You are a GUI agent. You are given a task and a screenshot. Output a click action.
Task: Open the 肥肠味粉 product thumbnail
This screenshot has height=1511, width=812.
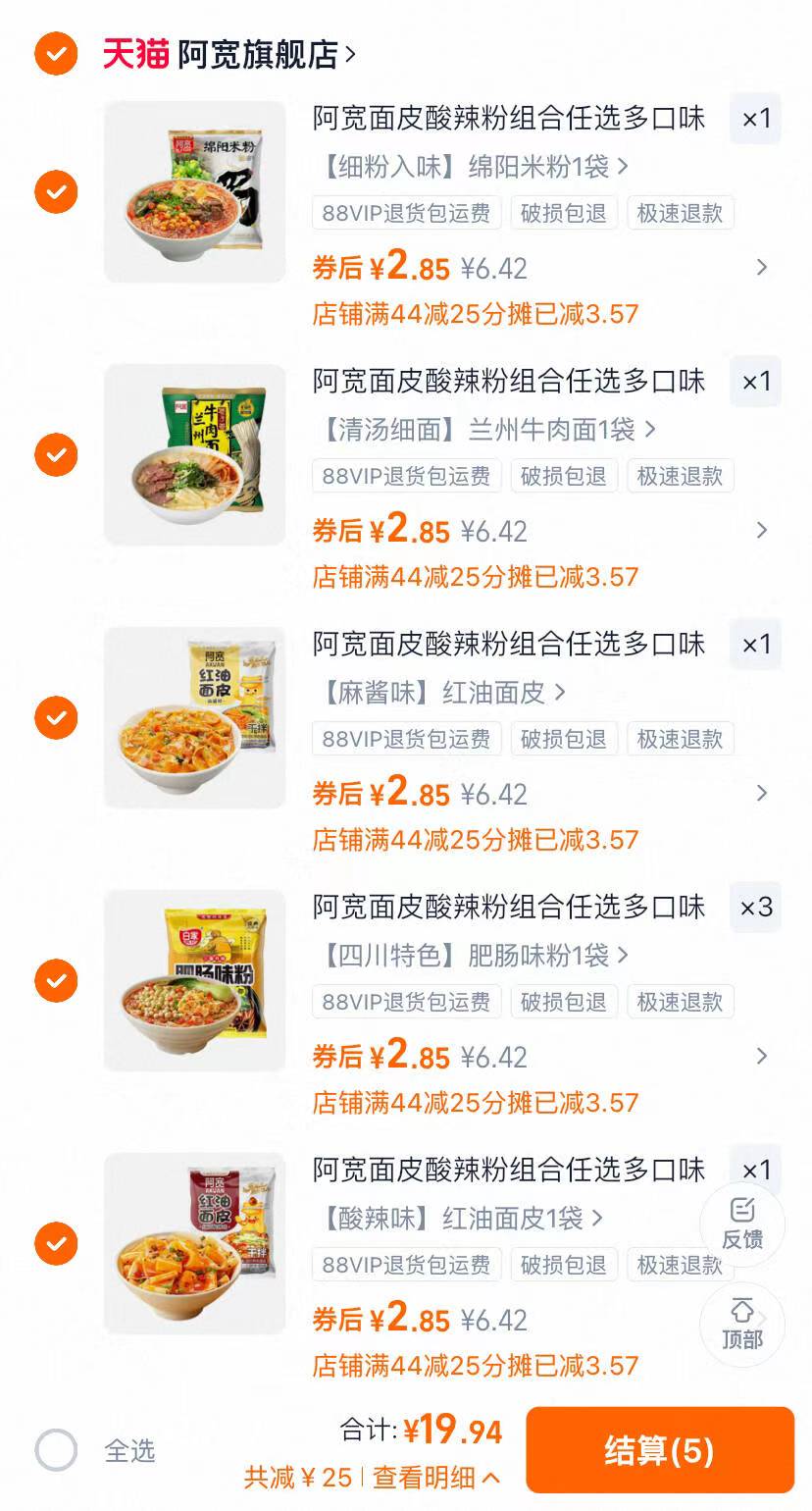pos(194,980)
